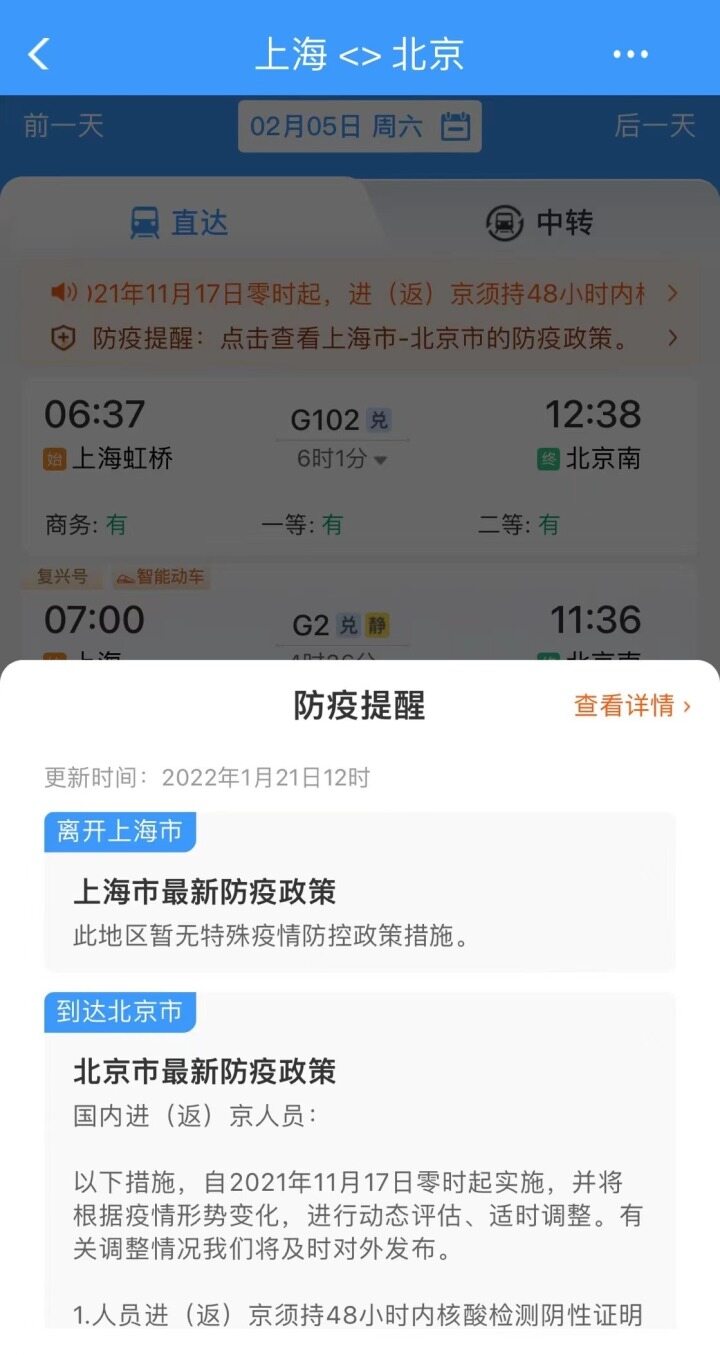Tap 查看详情 in the 防疫提醒 sheet

point(632,706)
